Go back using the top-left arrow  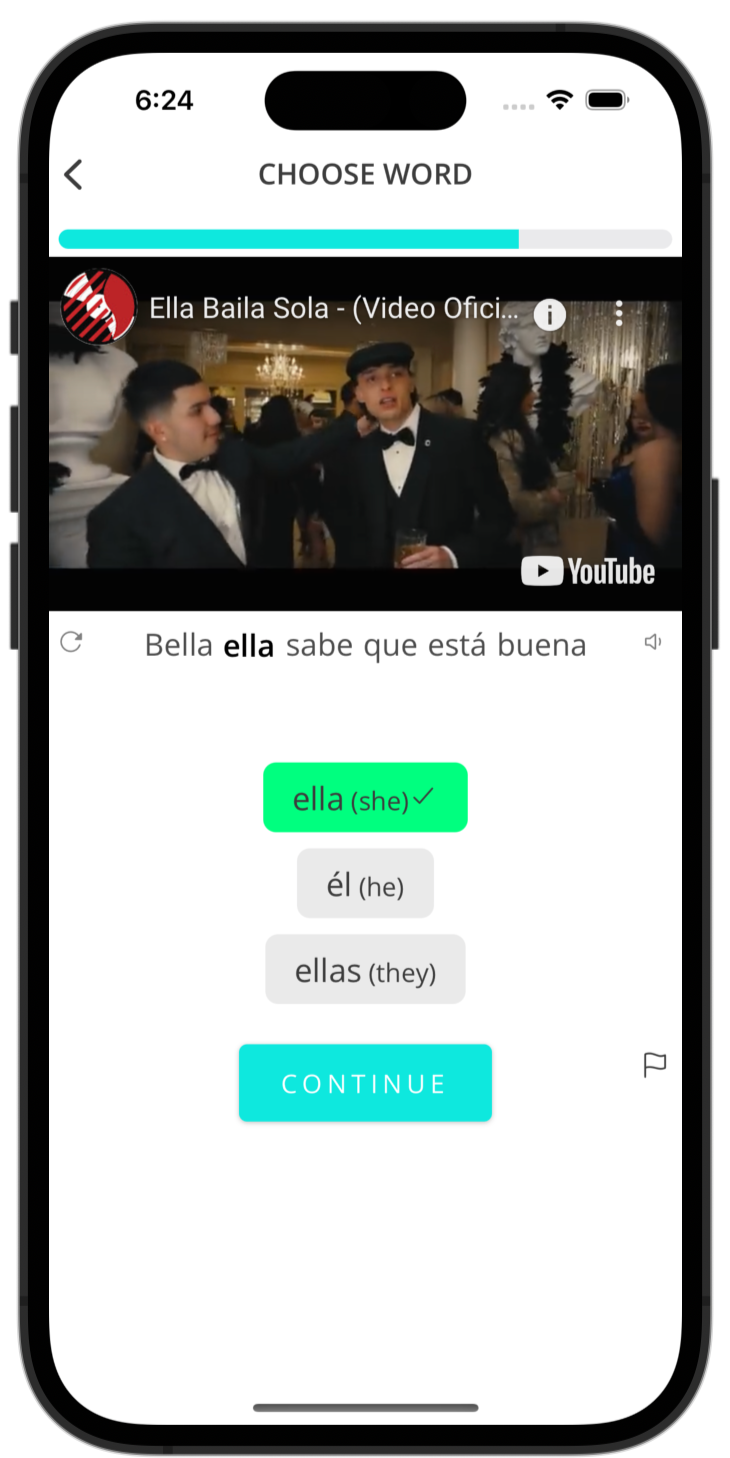point(73,175)
